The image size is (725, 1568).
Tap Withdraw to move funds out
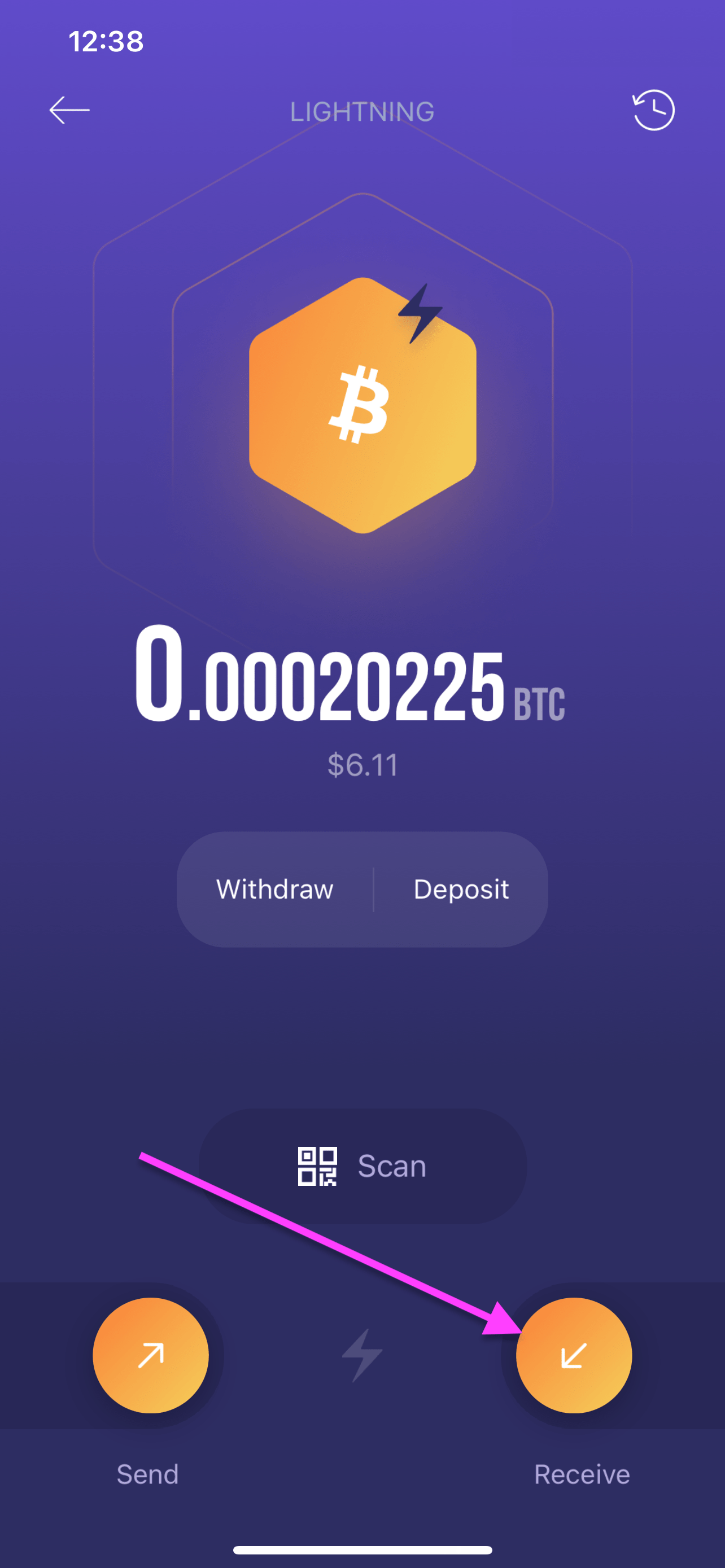coord(274,890)
